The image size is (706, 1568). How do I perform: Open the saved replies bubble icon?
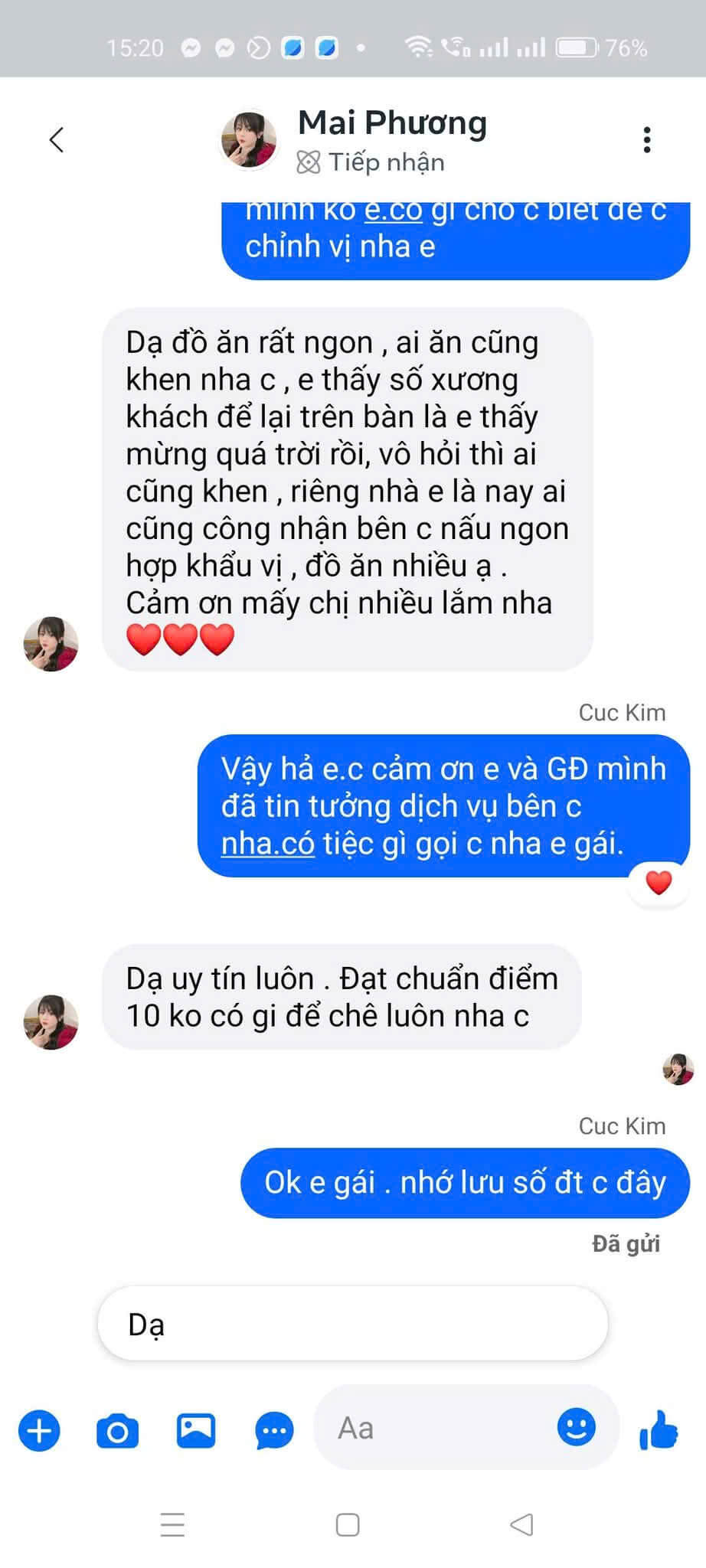click(274, 1429)
